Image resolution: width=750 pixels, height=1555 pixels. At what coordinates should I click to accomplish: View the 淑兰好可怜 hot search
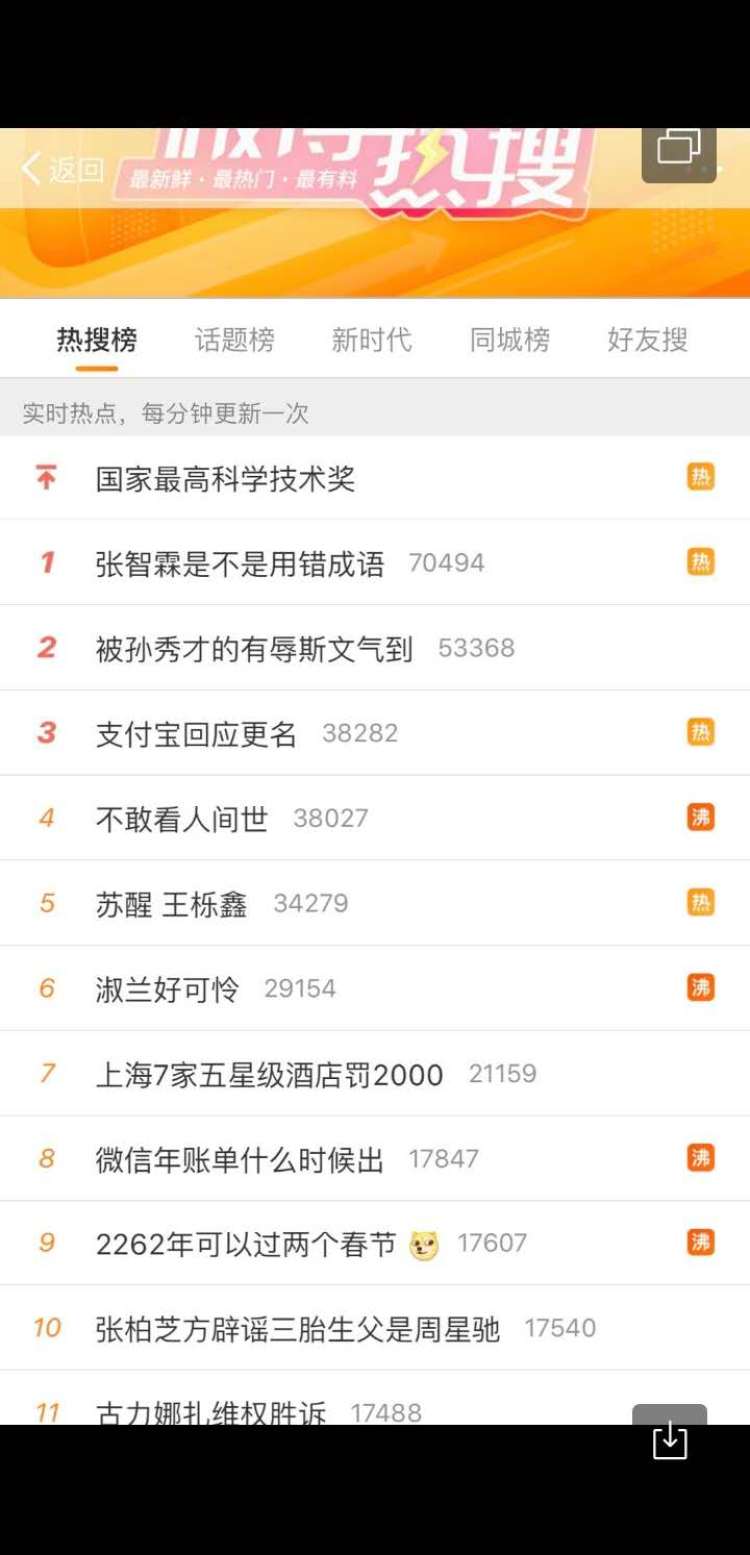(x=167, y=989)
